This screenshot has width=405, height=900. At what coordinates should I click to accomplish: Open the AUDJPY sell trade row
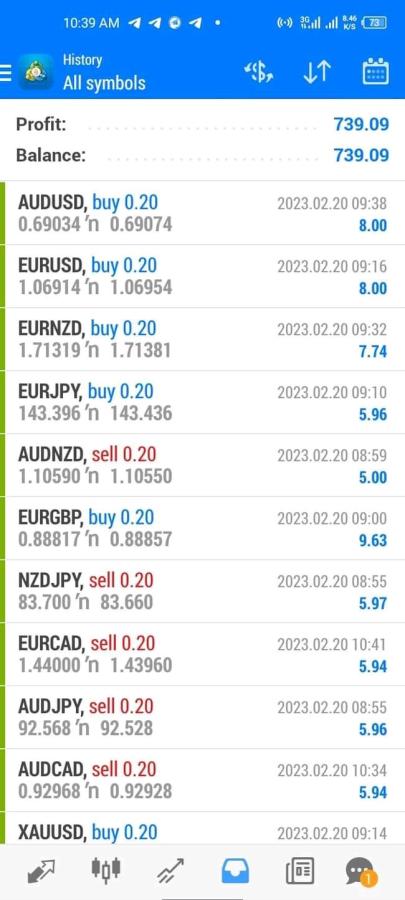(x=202, y=717)
